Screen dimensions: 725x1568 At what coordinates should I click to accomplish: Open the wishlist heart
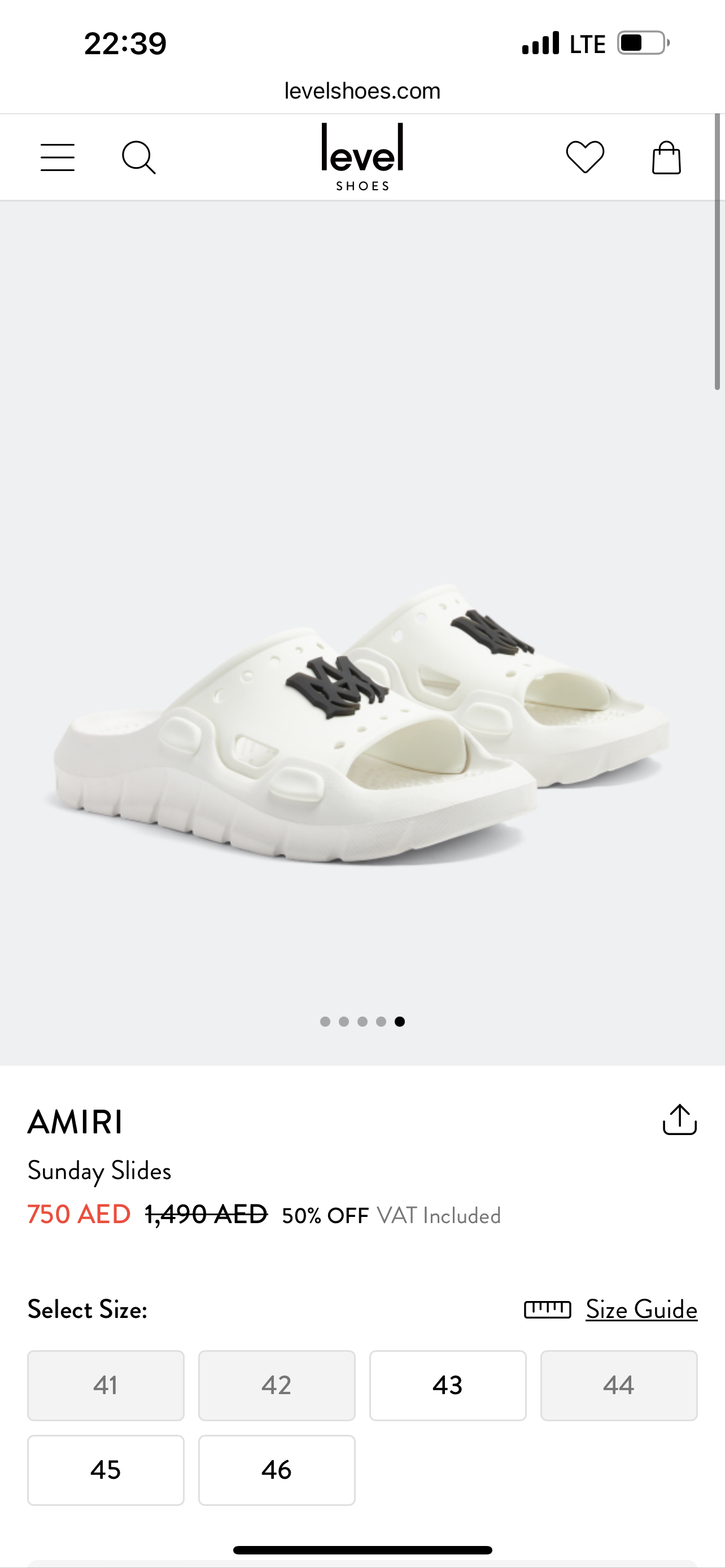coord(585,157)
